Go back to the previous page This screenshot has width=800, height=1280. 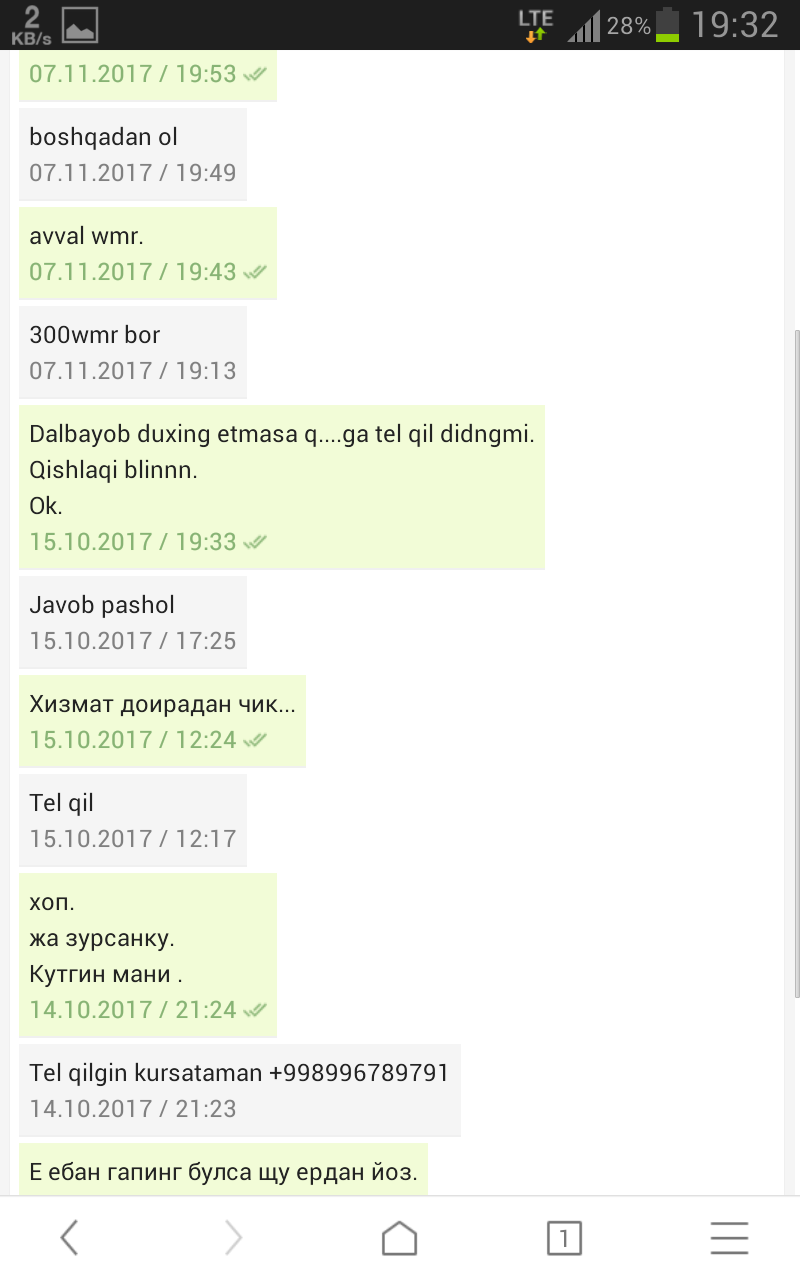69,1238
